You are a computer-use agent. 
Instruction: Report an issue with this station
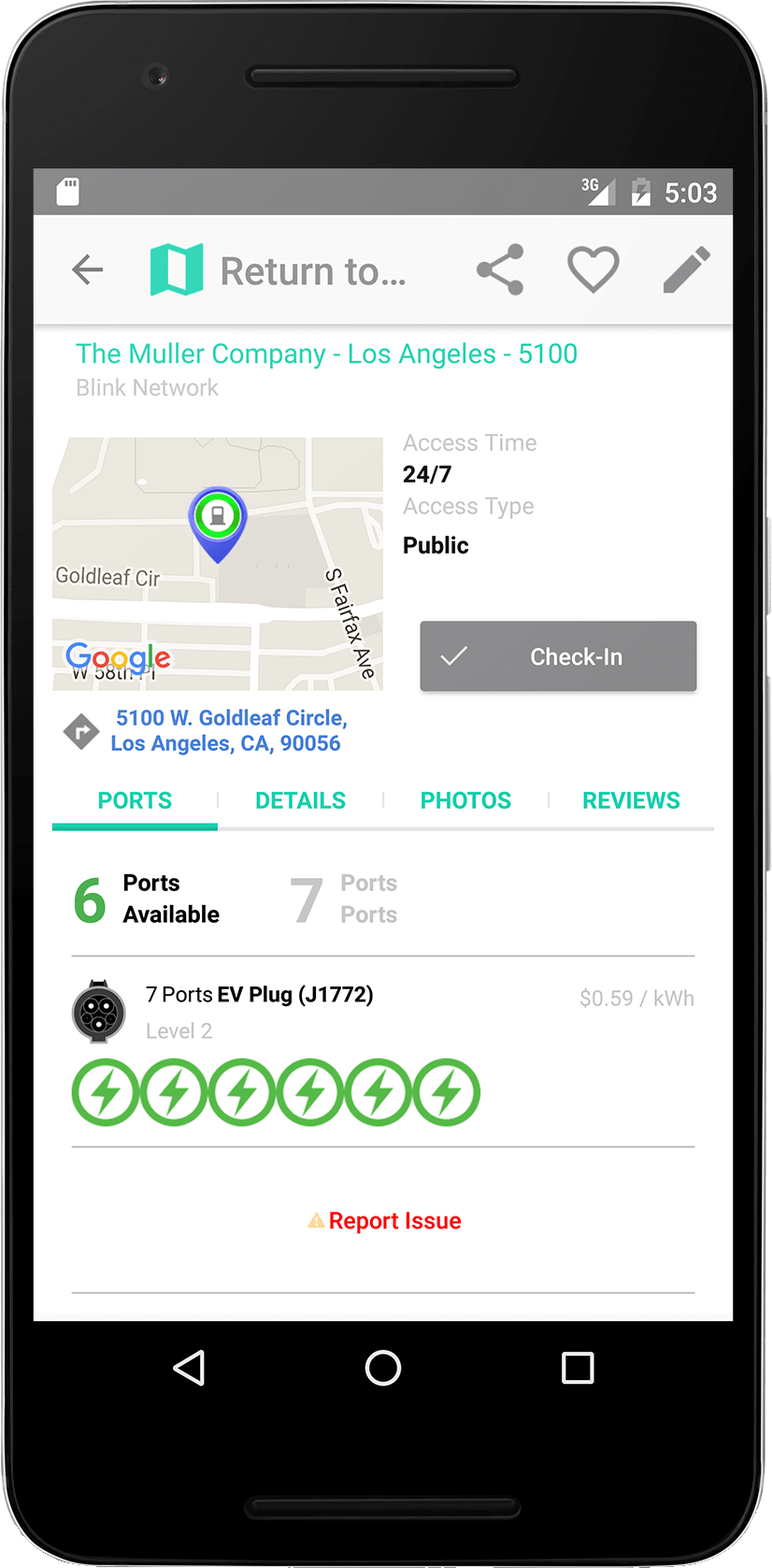pos(385,1221)
